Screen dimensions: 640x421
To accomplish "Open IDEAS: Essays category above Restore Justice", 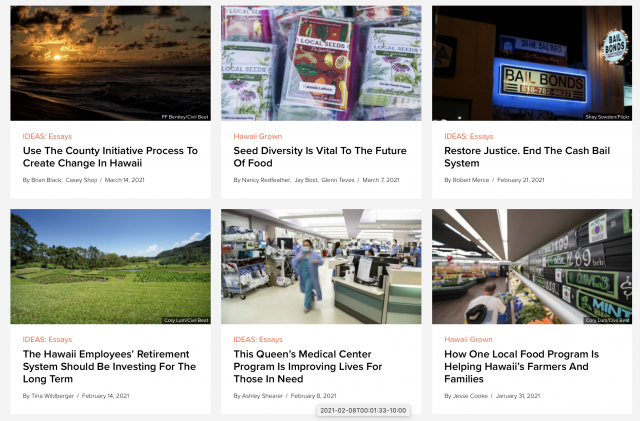I will 468,136.
